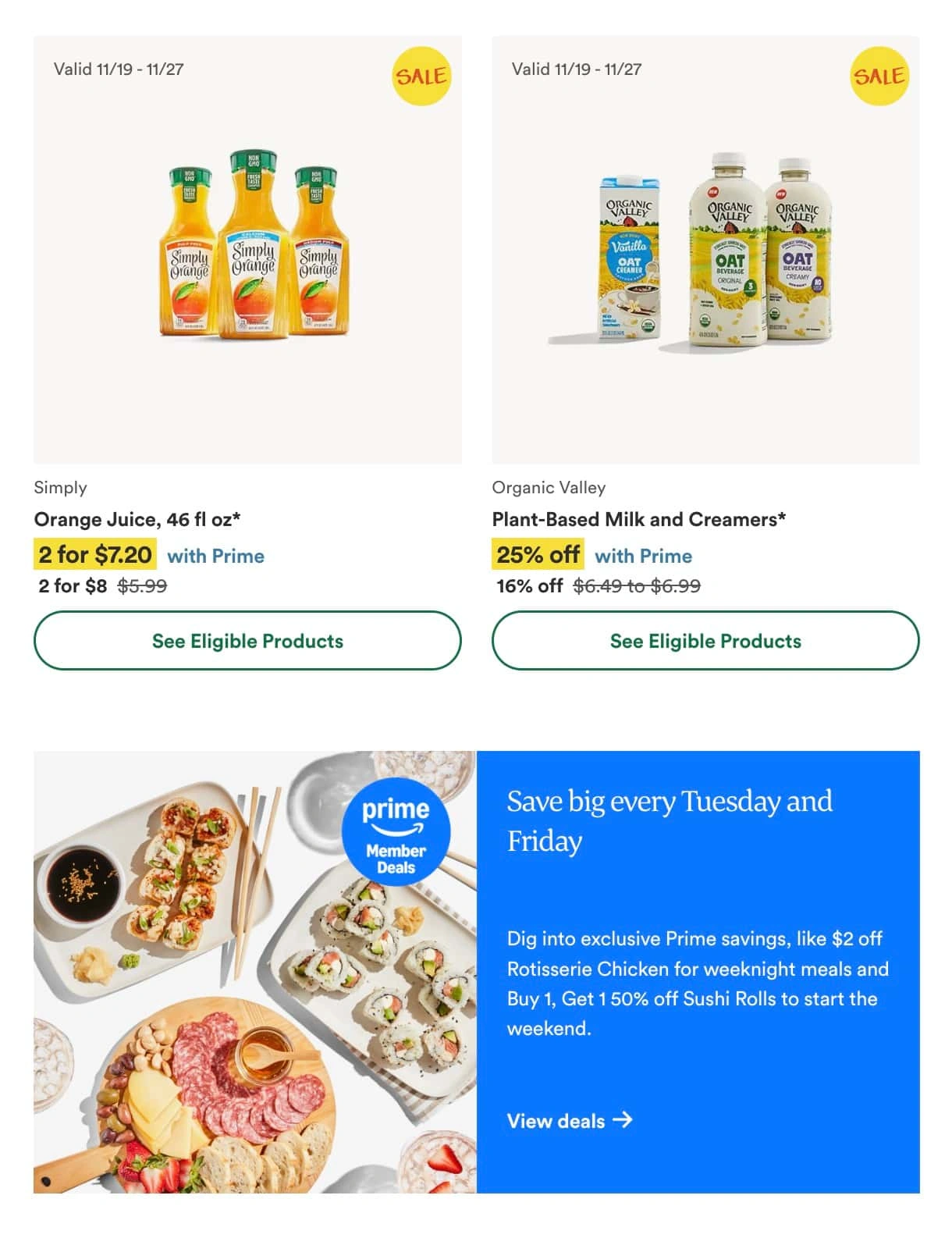Open the View deals link

tap(569, 1121)
